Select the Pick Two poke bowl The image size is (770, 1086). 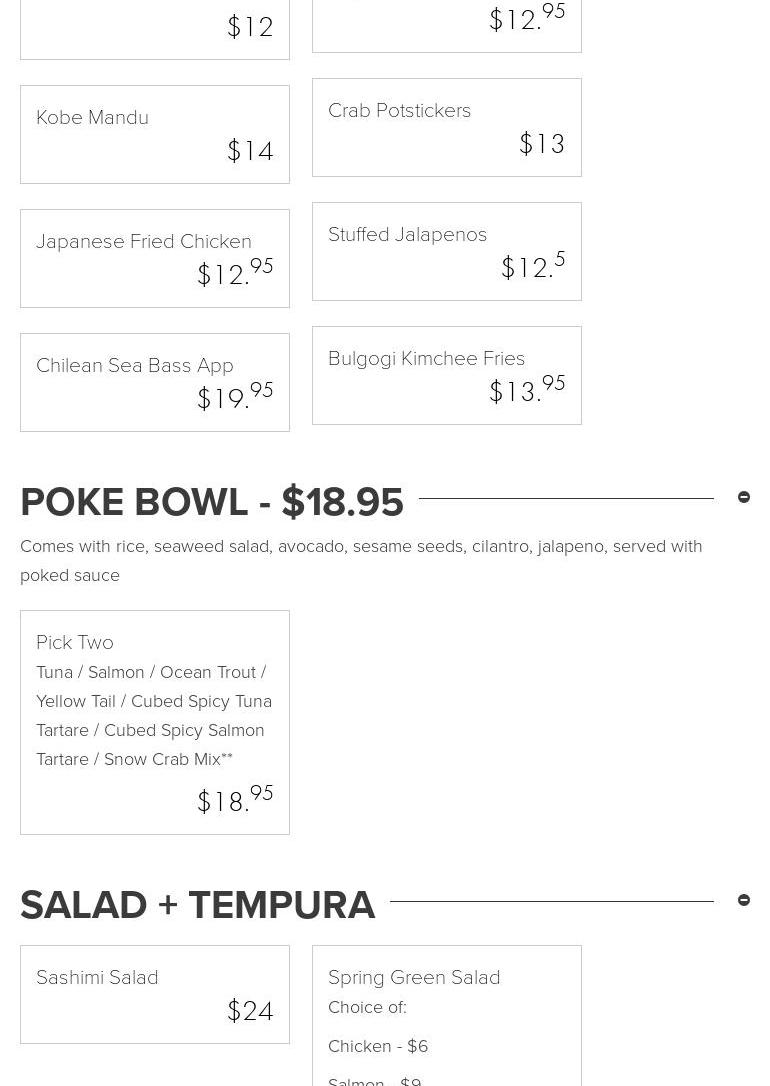tap(155, 722)
